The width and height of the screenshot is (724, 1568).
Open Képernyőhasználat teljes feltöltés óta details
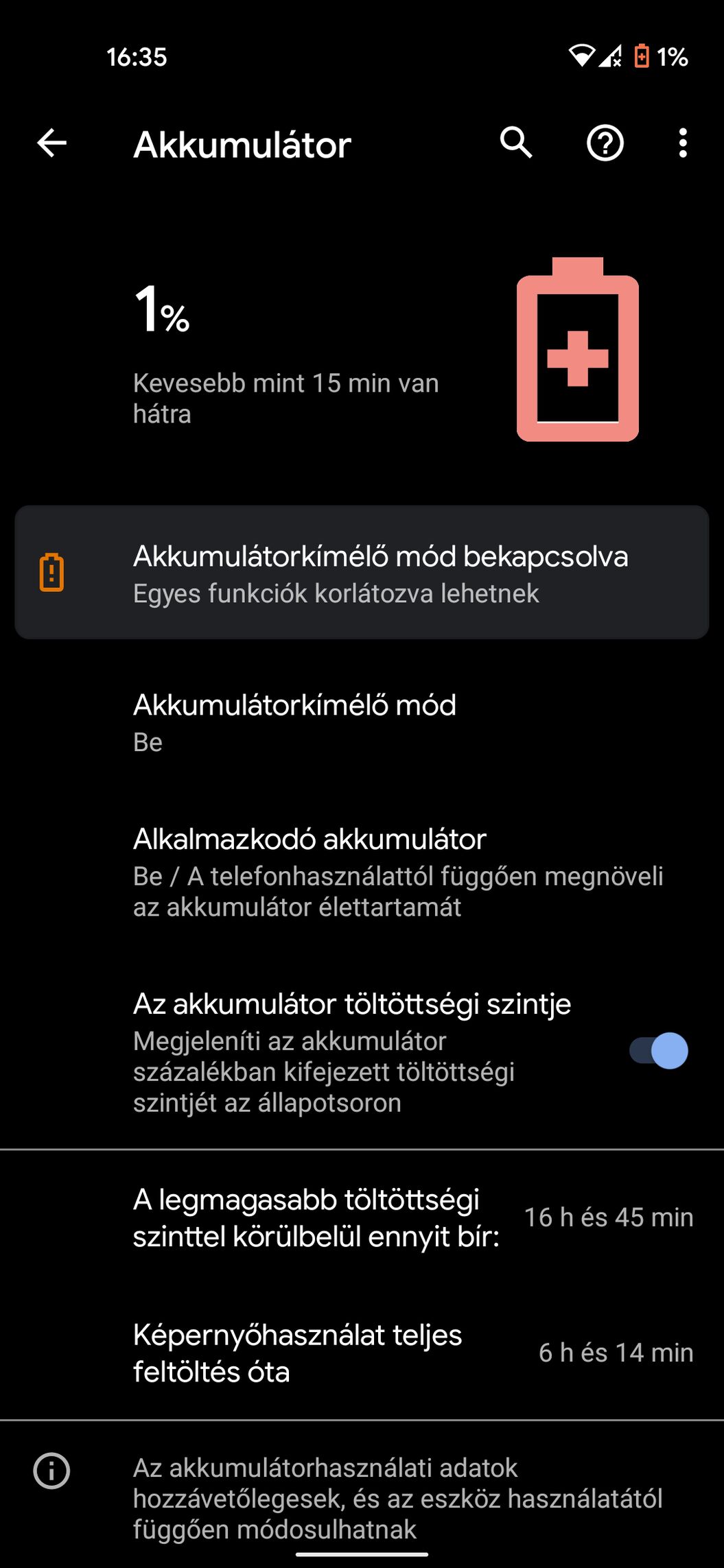[362, 1353]
